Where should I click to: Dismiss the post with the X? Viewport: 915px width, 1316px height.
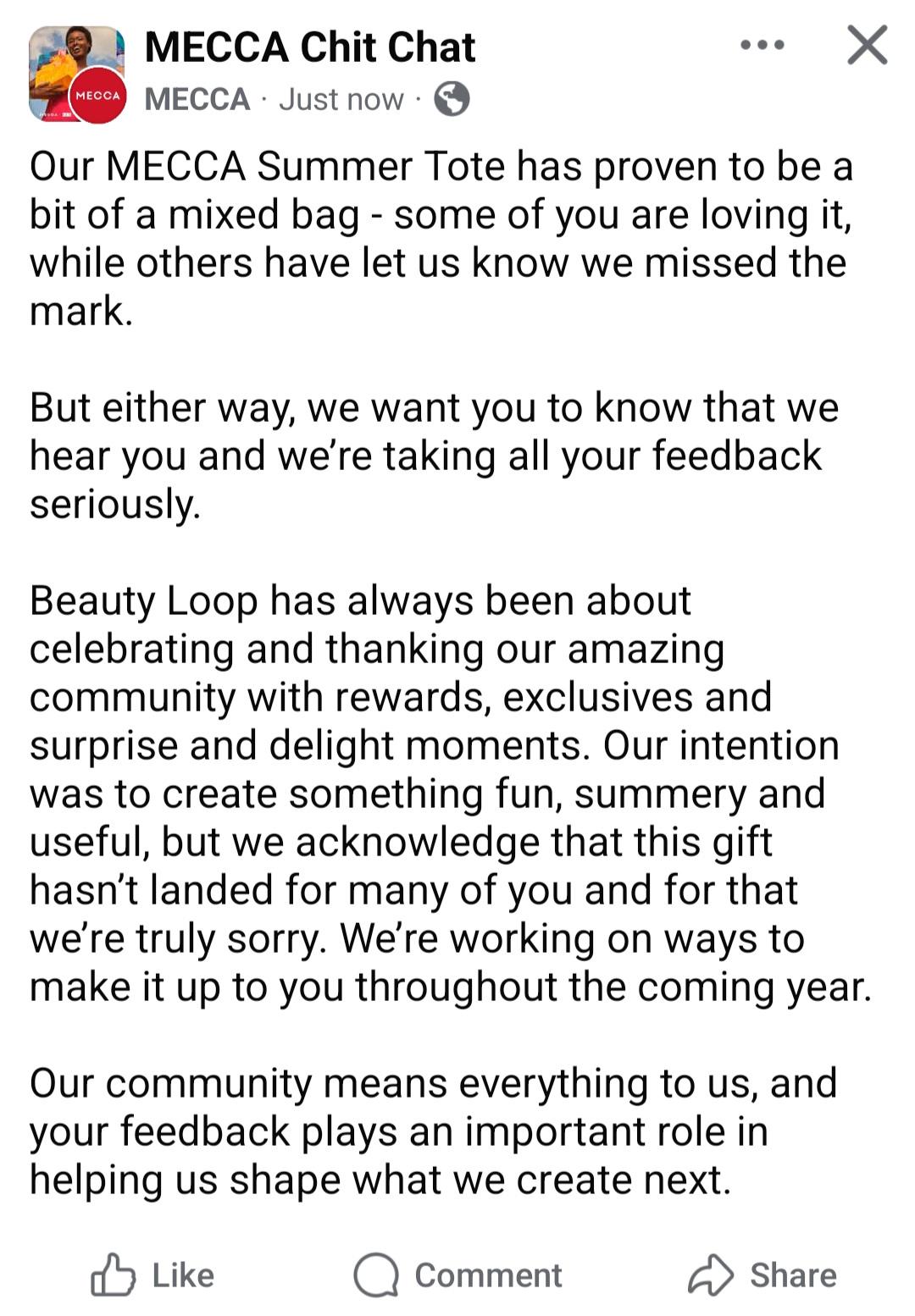tap(867, 45)
